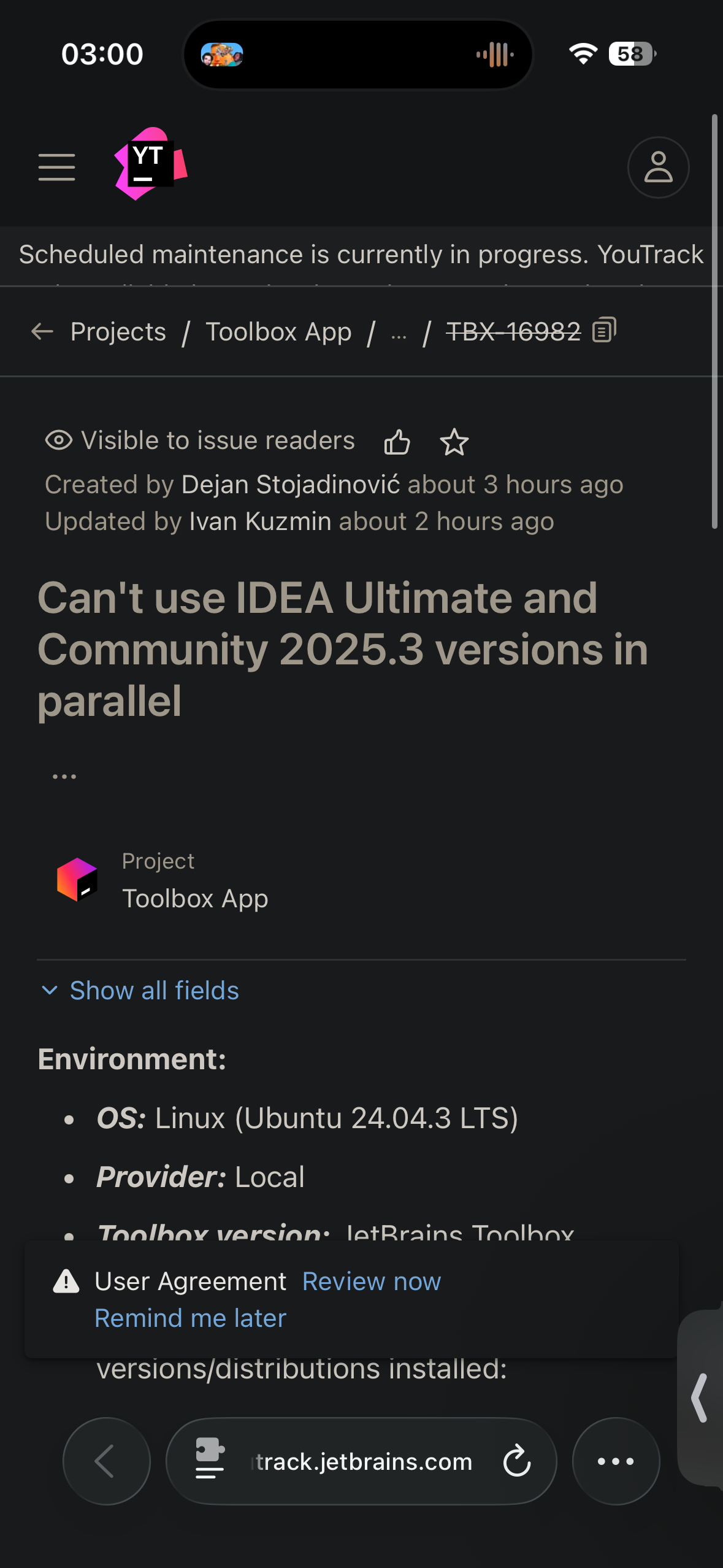
Task: Select Remind me later for User Agreement
Action: [x=191, y=1317]
